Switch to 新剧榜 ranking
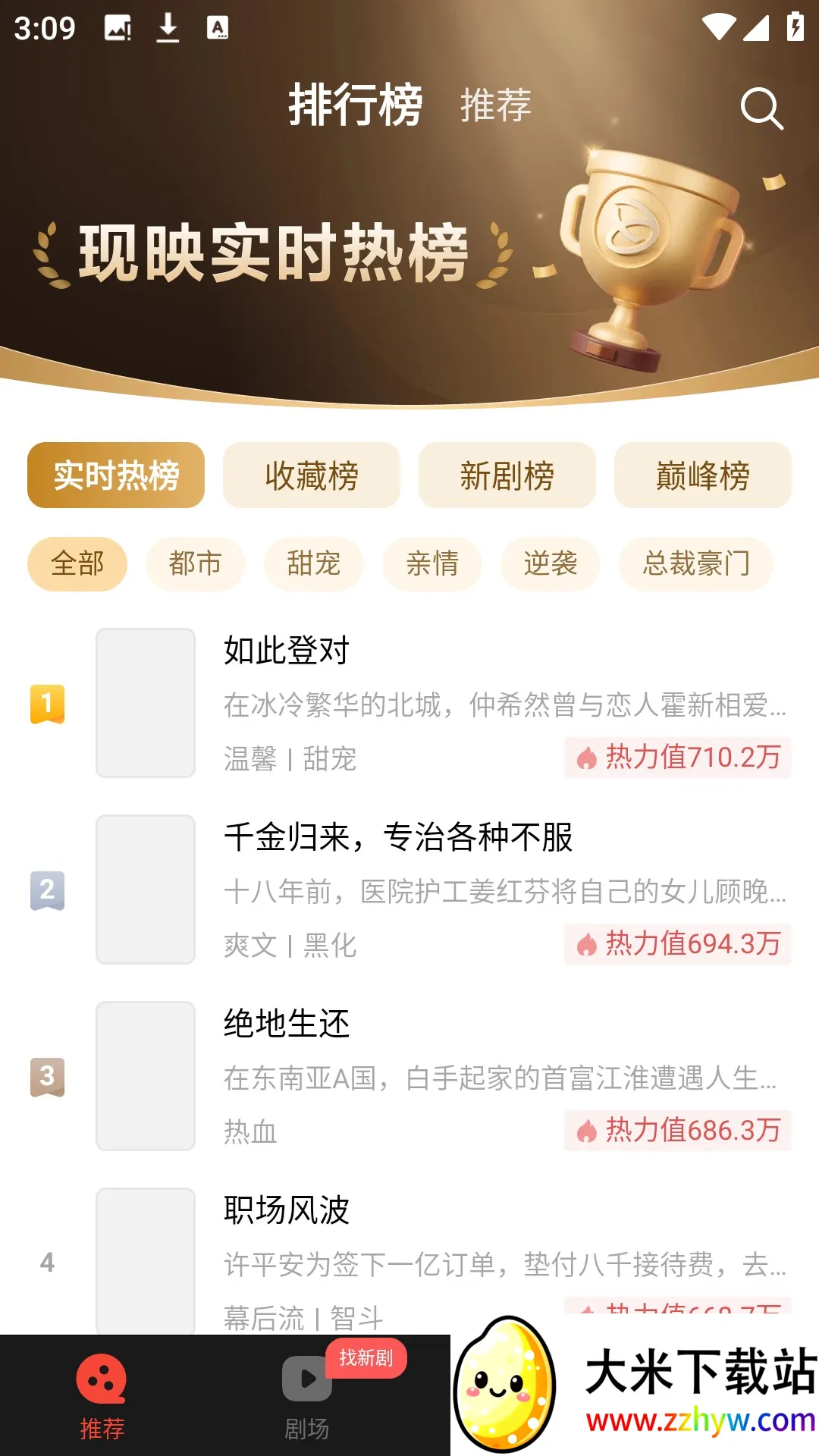 point(507,475)
